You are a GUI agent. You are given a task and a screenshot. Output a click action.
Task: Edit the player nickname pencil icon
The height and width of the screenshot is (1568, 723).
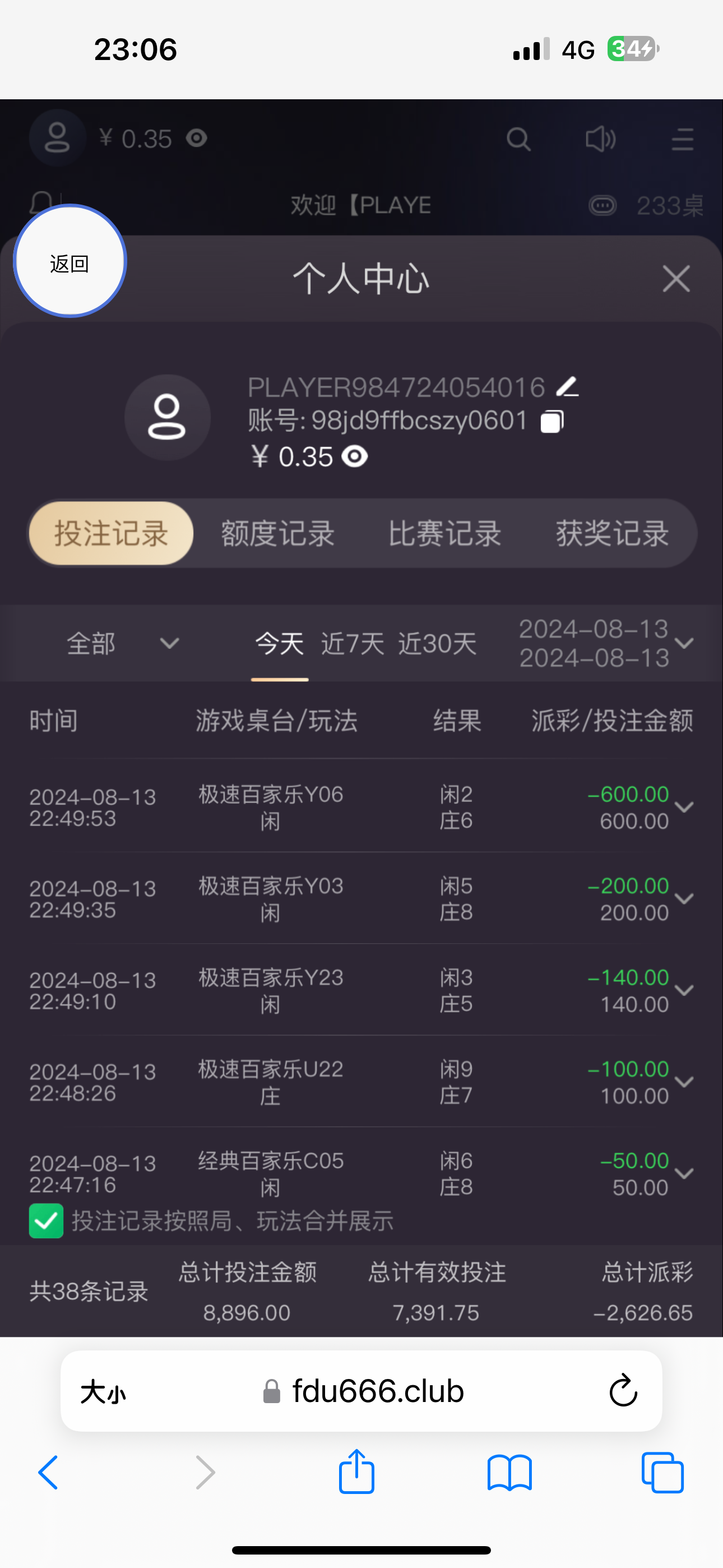568,387
